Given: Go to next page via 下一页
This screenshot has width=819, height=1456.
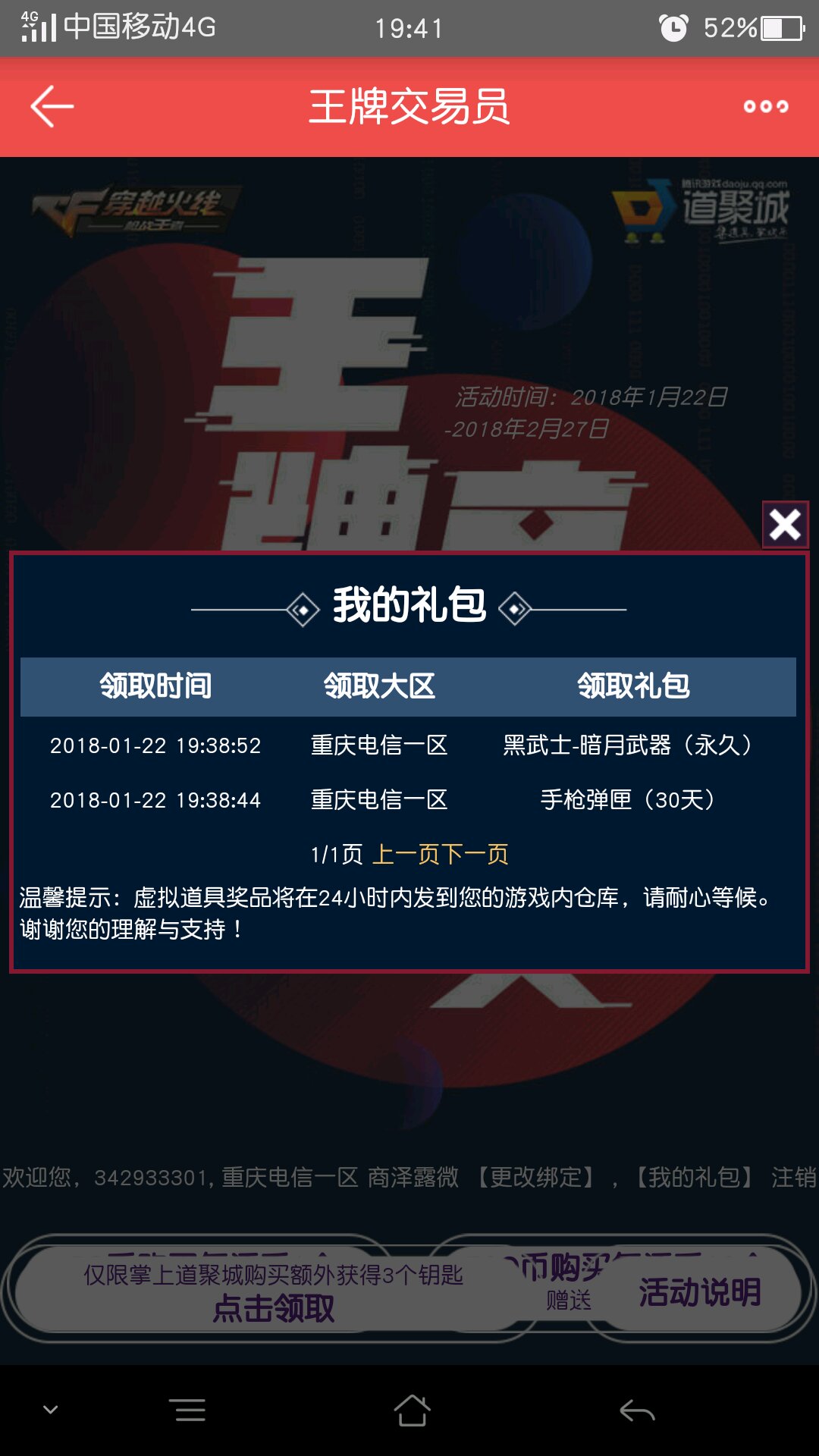Looking at the screenshot, I should pos(475,855).
